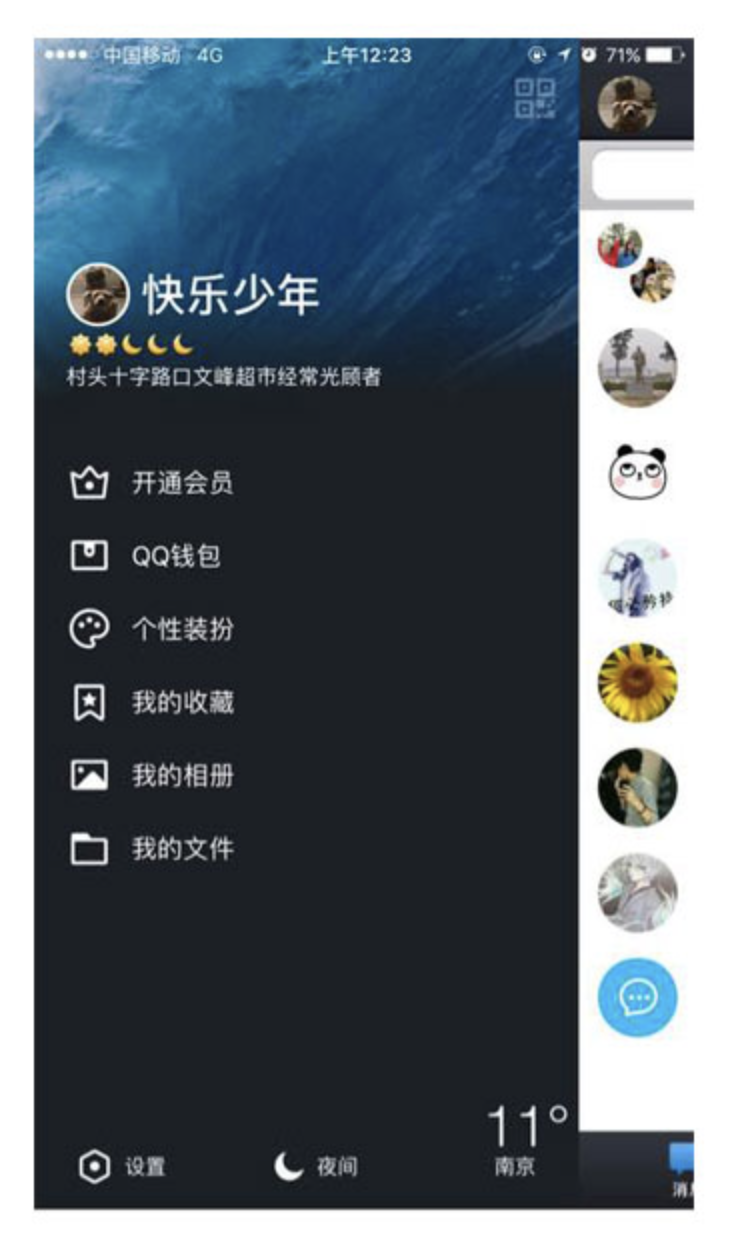Open chat with the panda avatar
This screenshot has height=1248, width=740.
click(x=637, y=473)
